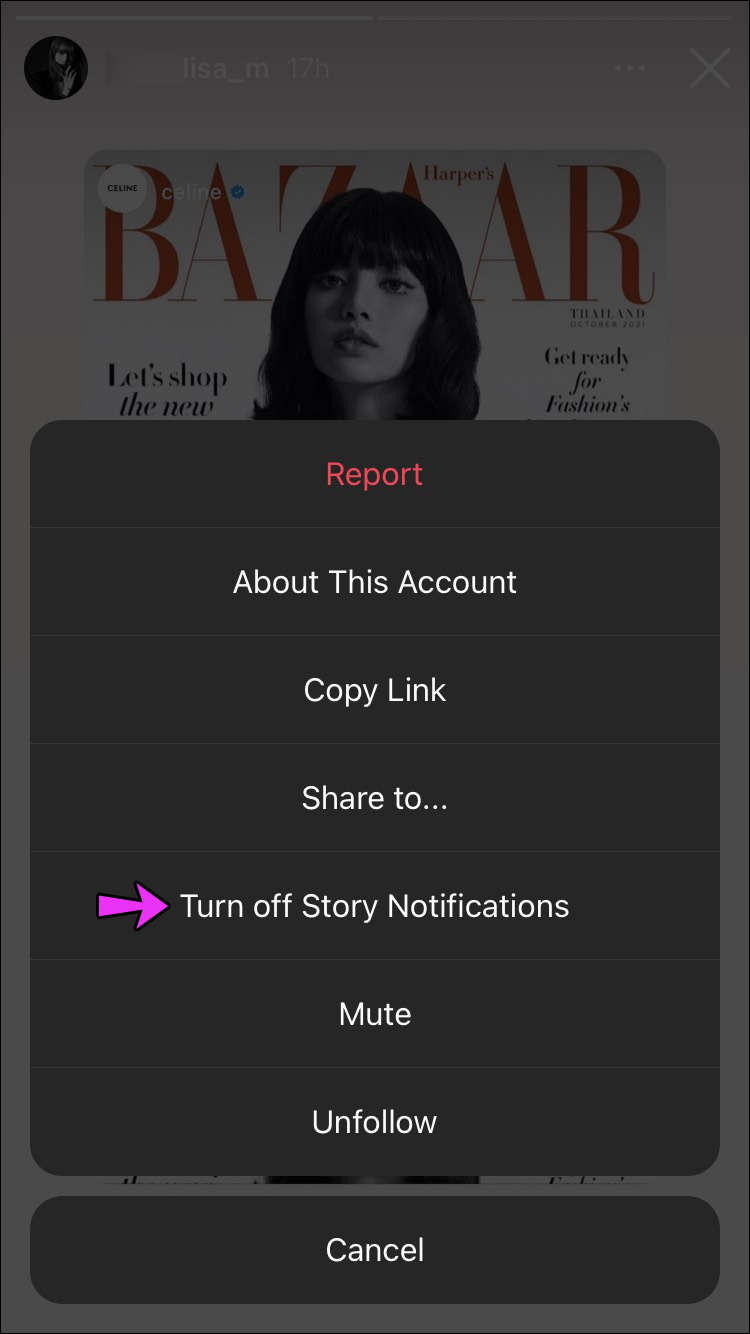Open lisa_m profile picture
The height and width of the screenshot is (1334, 750).
(x=56, y=68)
